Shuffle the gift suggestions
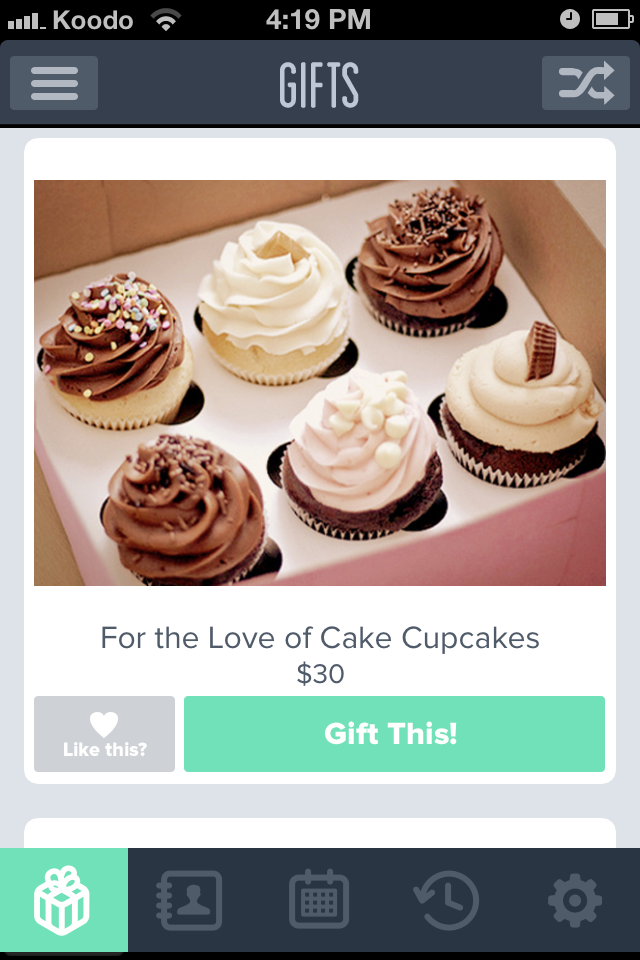This screenshot has width=640, height=960. (585, 83)
